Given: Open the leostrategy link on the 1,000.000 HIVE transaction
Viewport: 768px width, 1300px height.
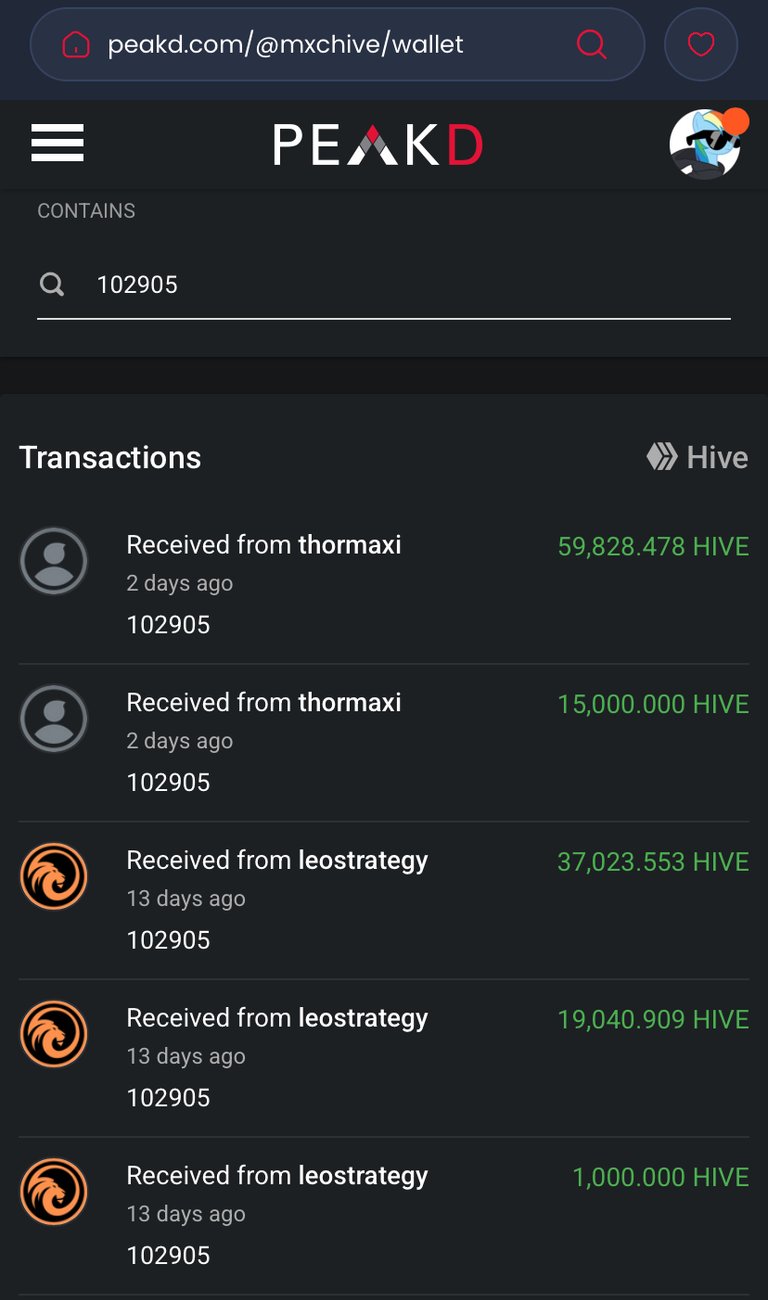Looking at the screenshot, I should pyautogui.click(x=363, y=1176).
